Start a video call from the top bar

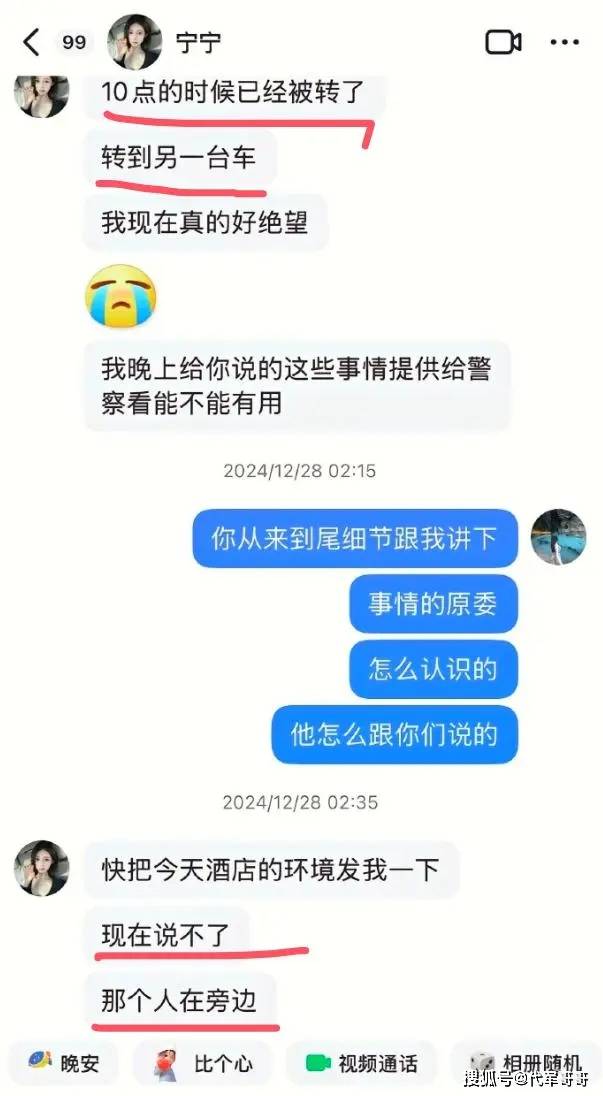point(503,42)
